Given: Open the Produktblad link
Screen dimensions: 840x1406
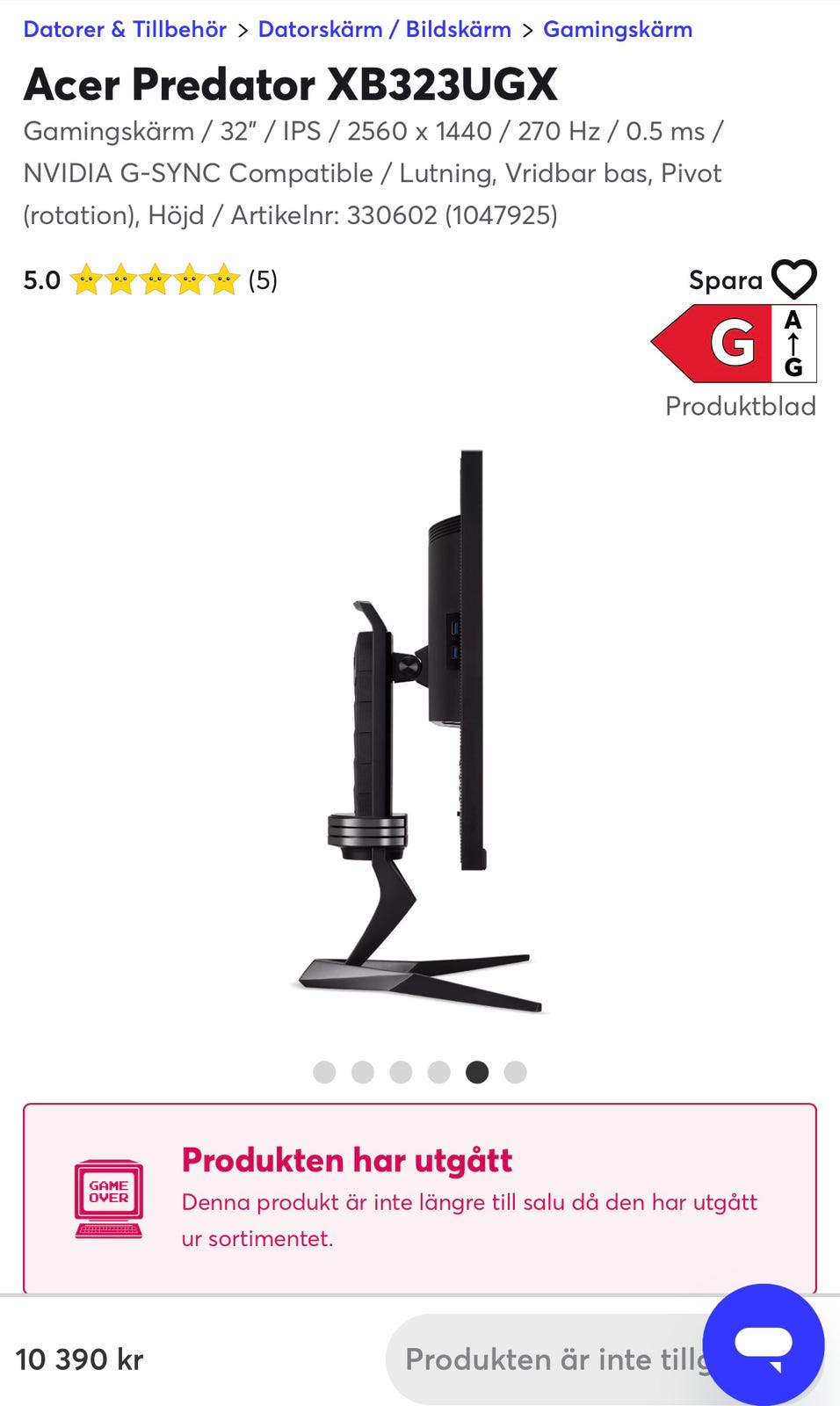Looking at the screenshot, I should click(x=740, y=406).
